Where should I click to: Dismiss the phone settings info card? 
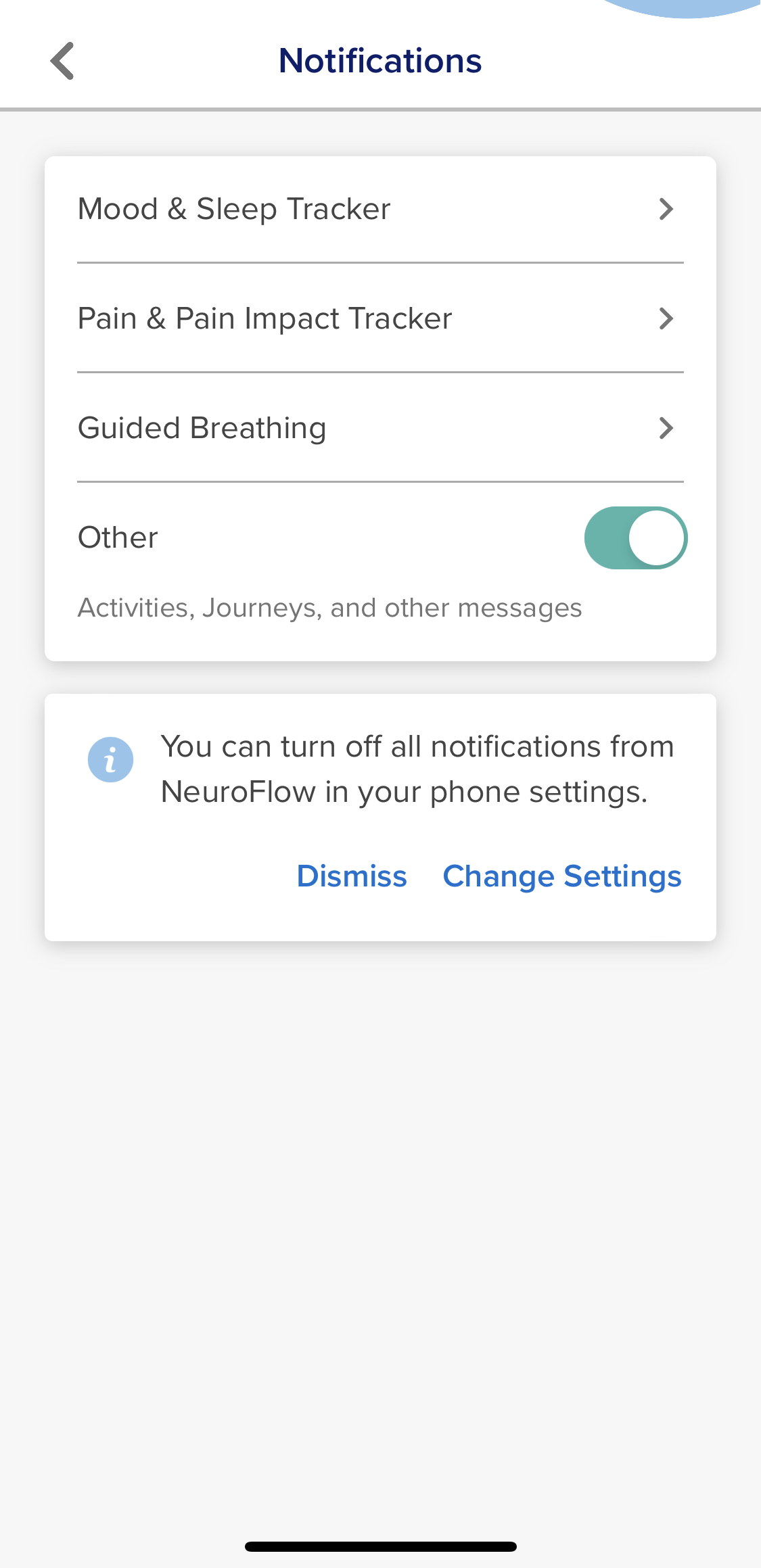[x=352, y=876]
